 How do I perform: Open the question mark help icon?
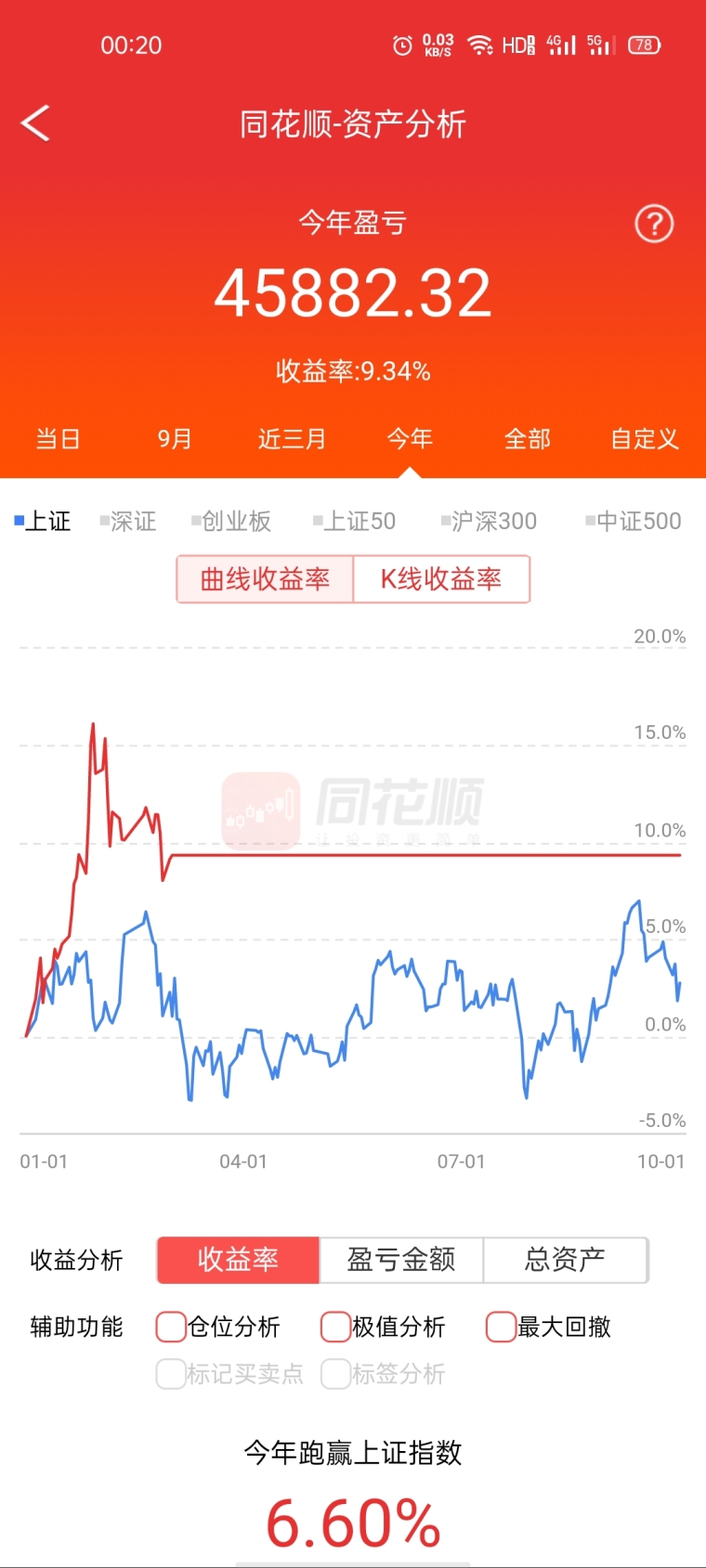point(654,224)
